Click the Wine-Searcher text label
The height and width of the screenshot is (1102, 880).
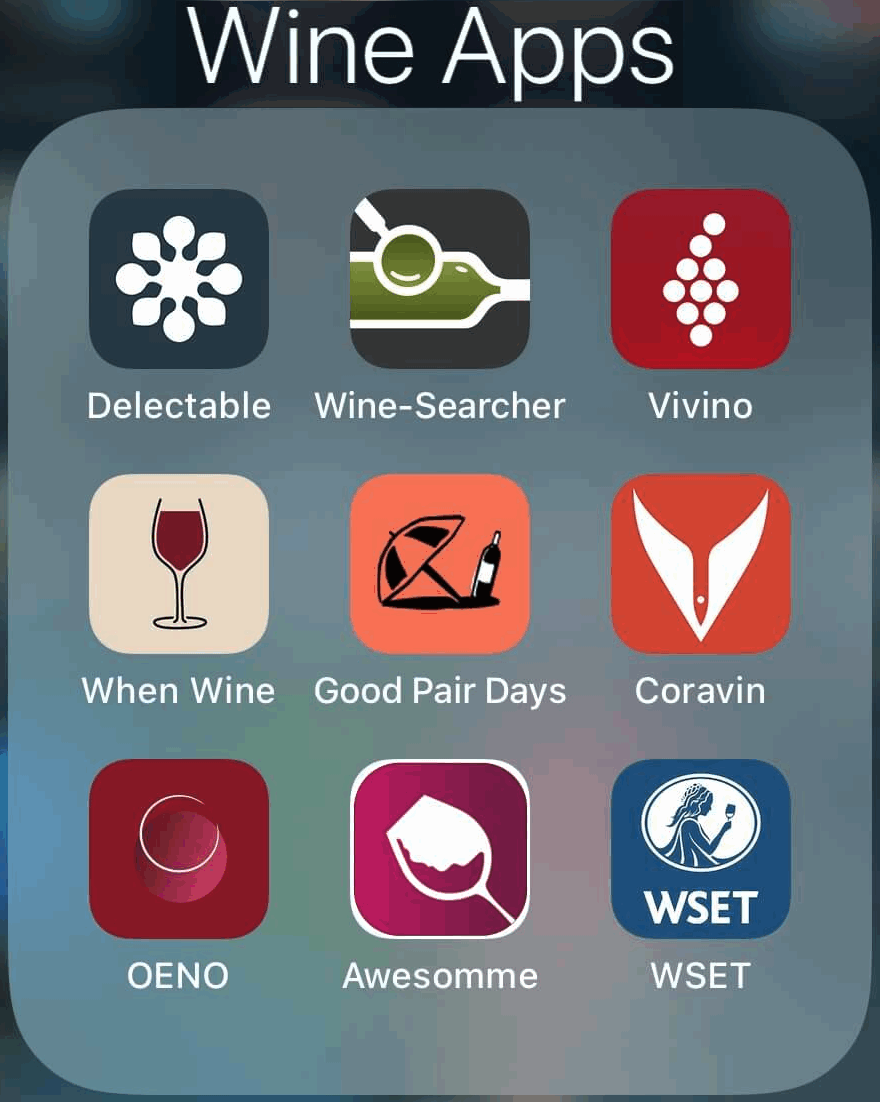coord(440,405)
